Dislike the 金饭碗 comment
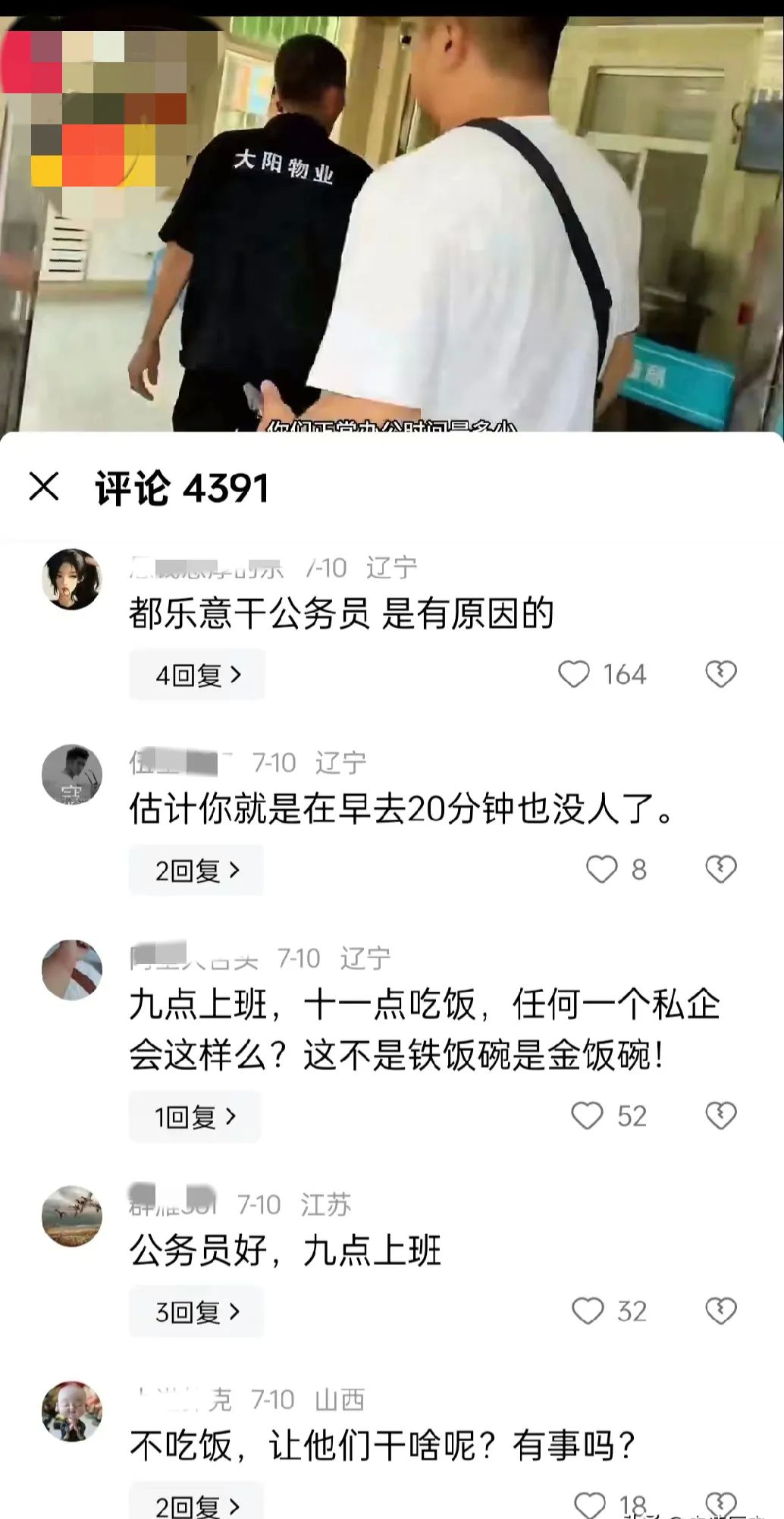 [x=720, y=1116]
